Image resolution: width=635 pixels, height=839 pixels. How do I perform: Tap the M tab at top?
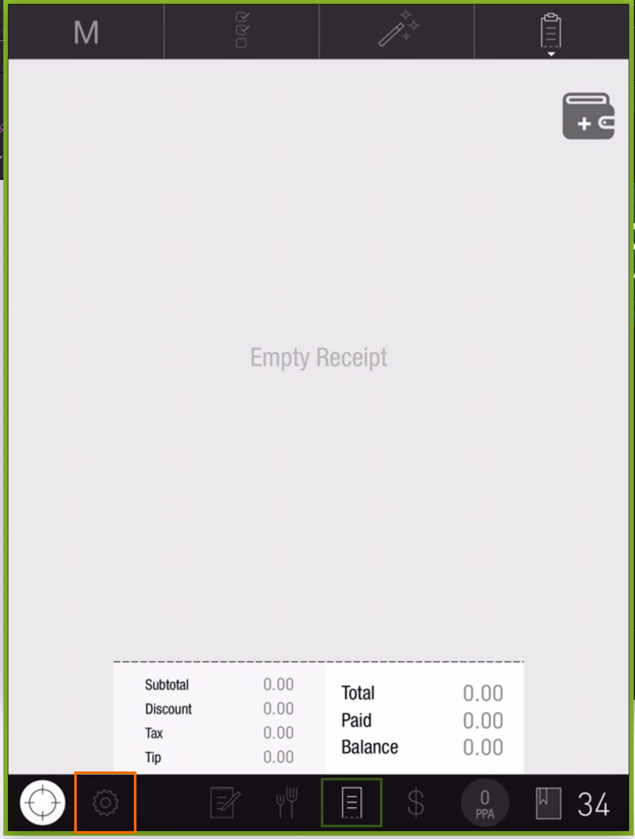[x=86, y=32]
